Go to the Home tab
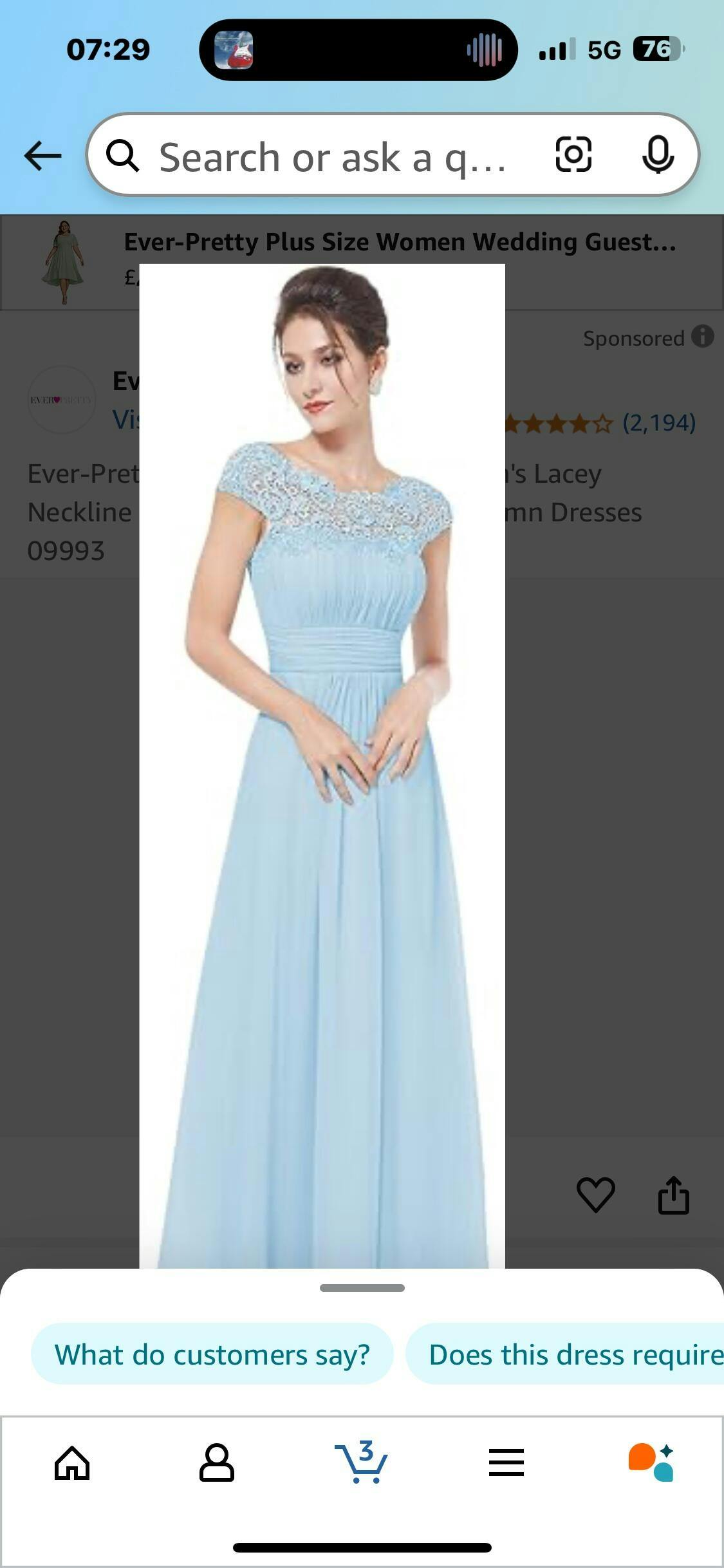The image size is (724, 1568). pyautogui.click(x=72, y=1463)
